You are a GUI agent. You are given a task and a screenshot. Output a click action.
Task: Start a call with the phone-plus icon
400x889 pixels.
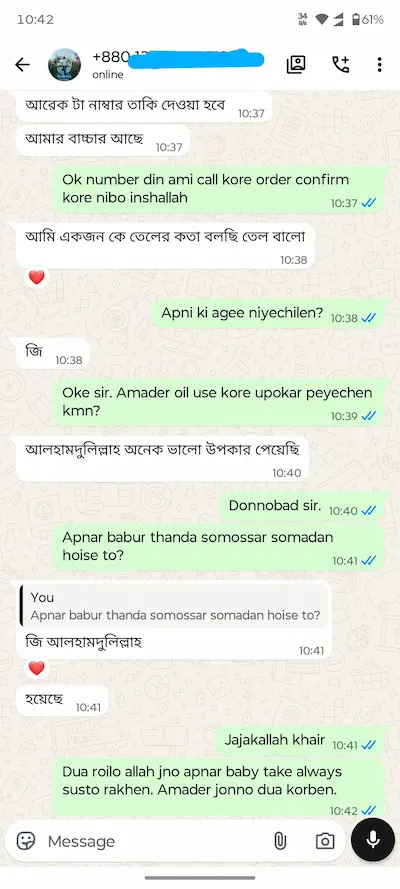tap(341, 65)
